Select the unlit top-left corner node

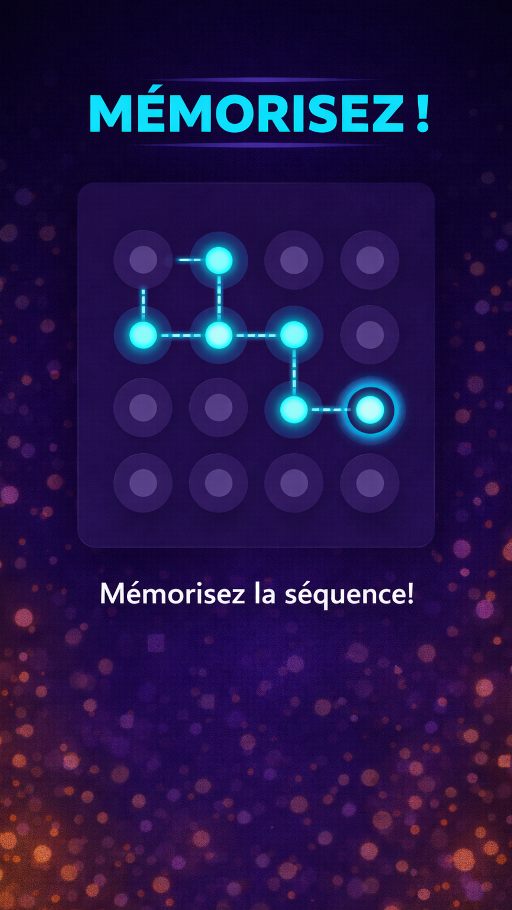(x=143, y=259)
